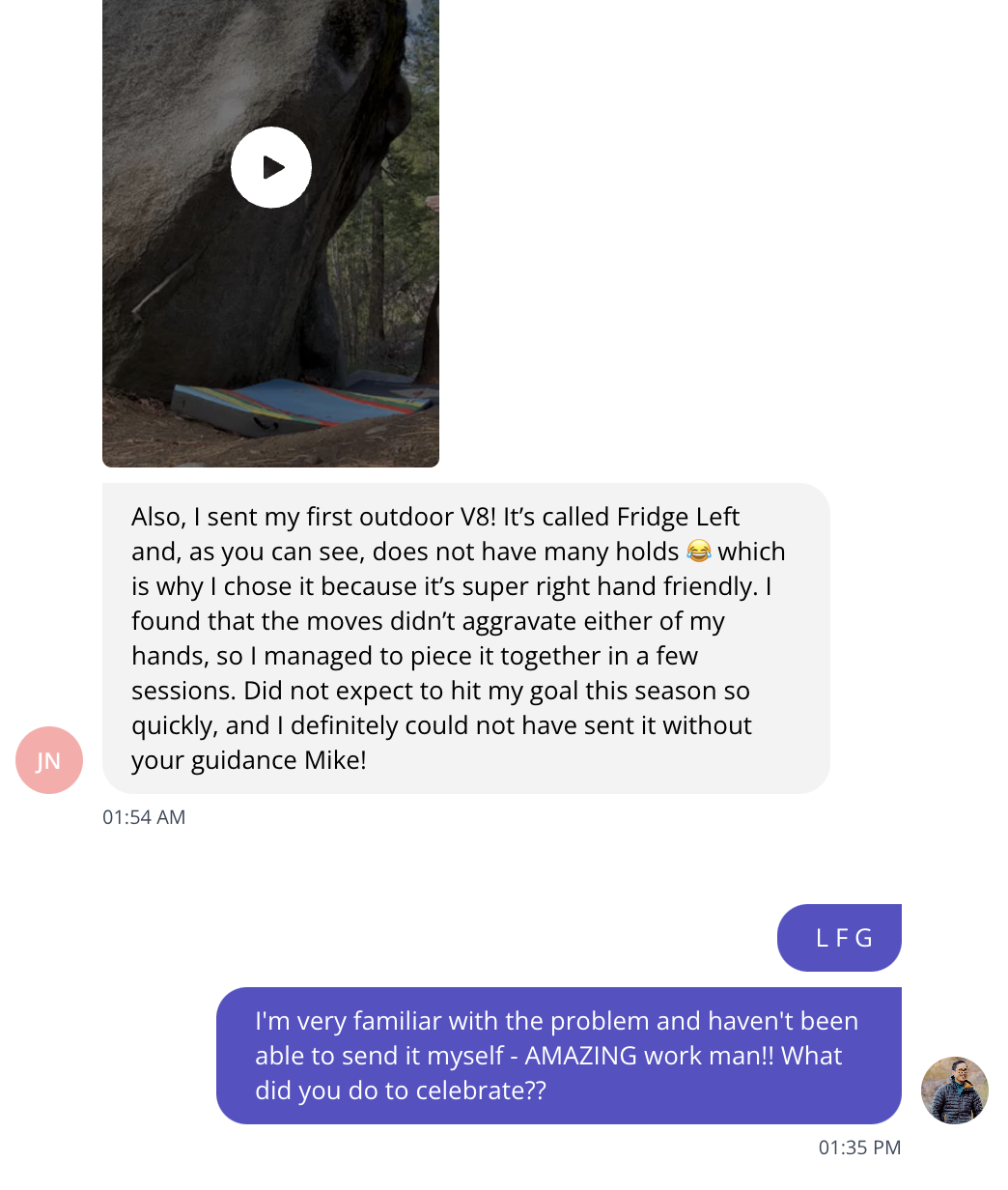Play the bouldering video
Viewport: 1008px width, 1190px height.
(271, 167)
